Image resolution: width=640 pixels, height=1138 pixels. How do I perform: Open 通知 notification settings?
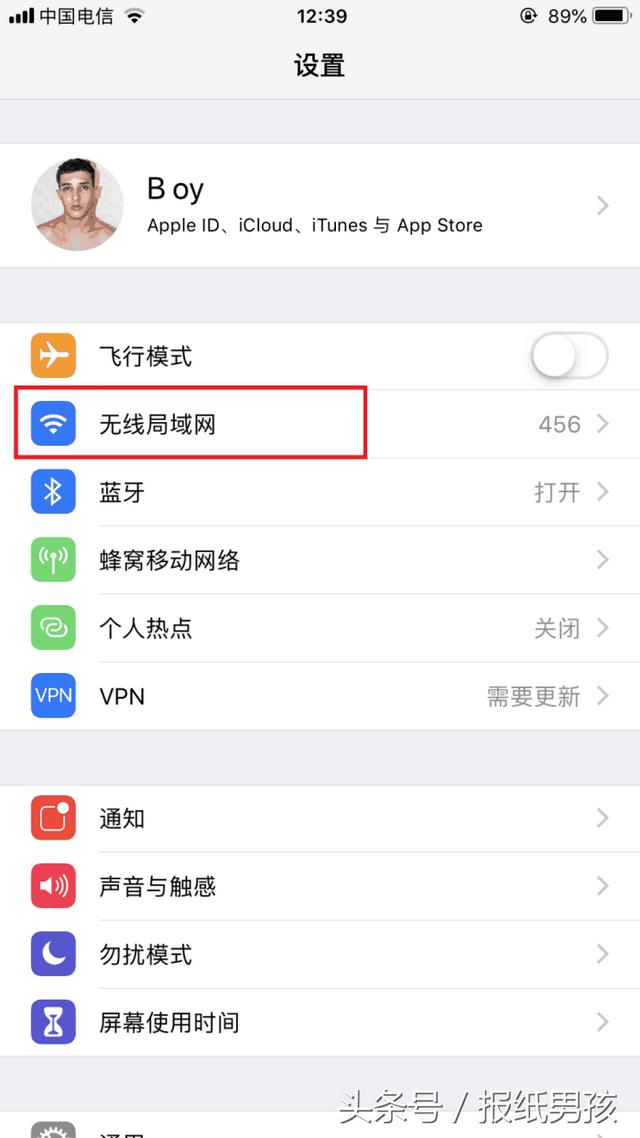point(320,819)
